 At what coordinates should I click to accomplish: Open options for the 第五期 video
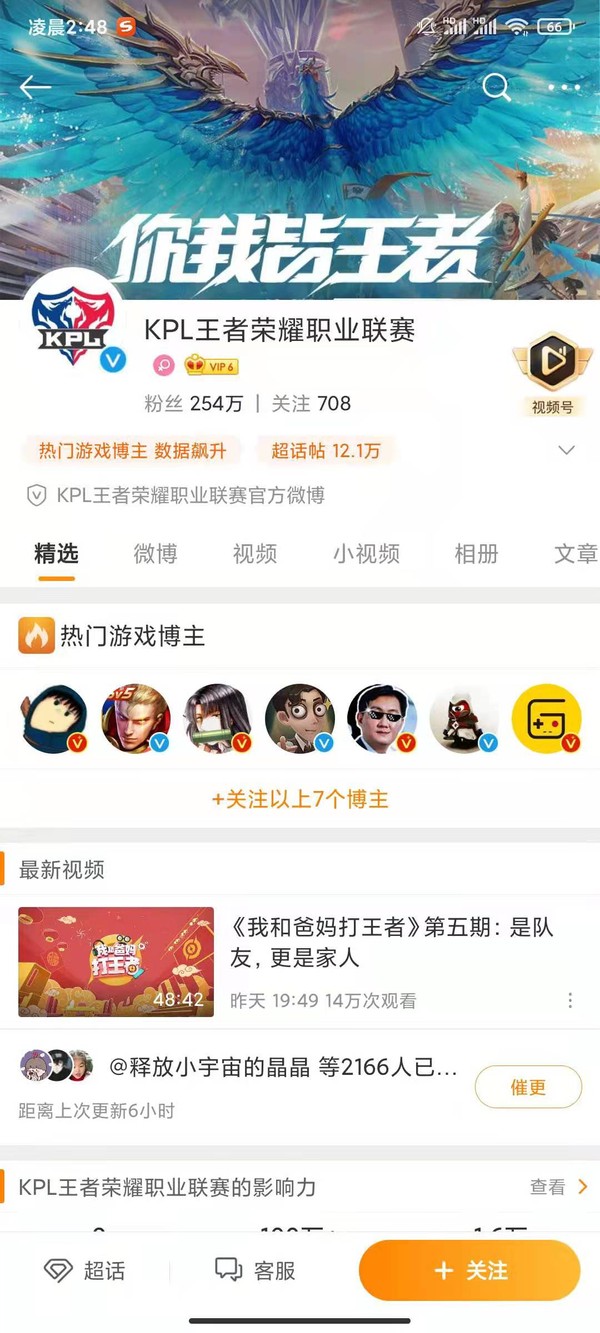570,1000
